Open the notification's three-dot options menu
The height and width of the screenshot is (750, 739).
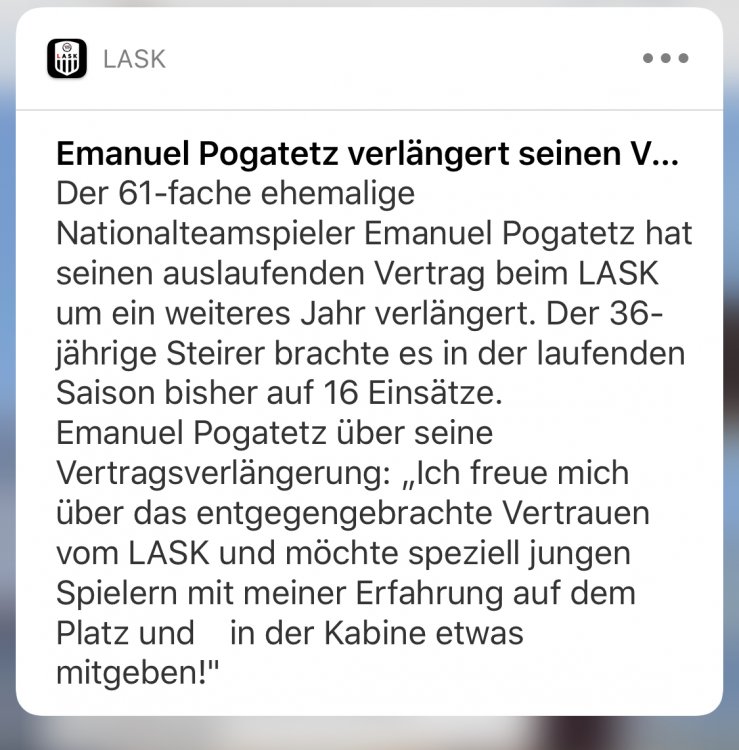tap(665, 59)
